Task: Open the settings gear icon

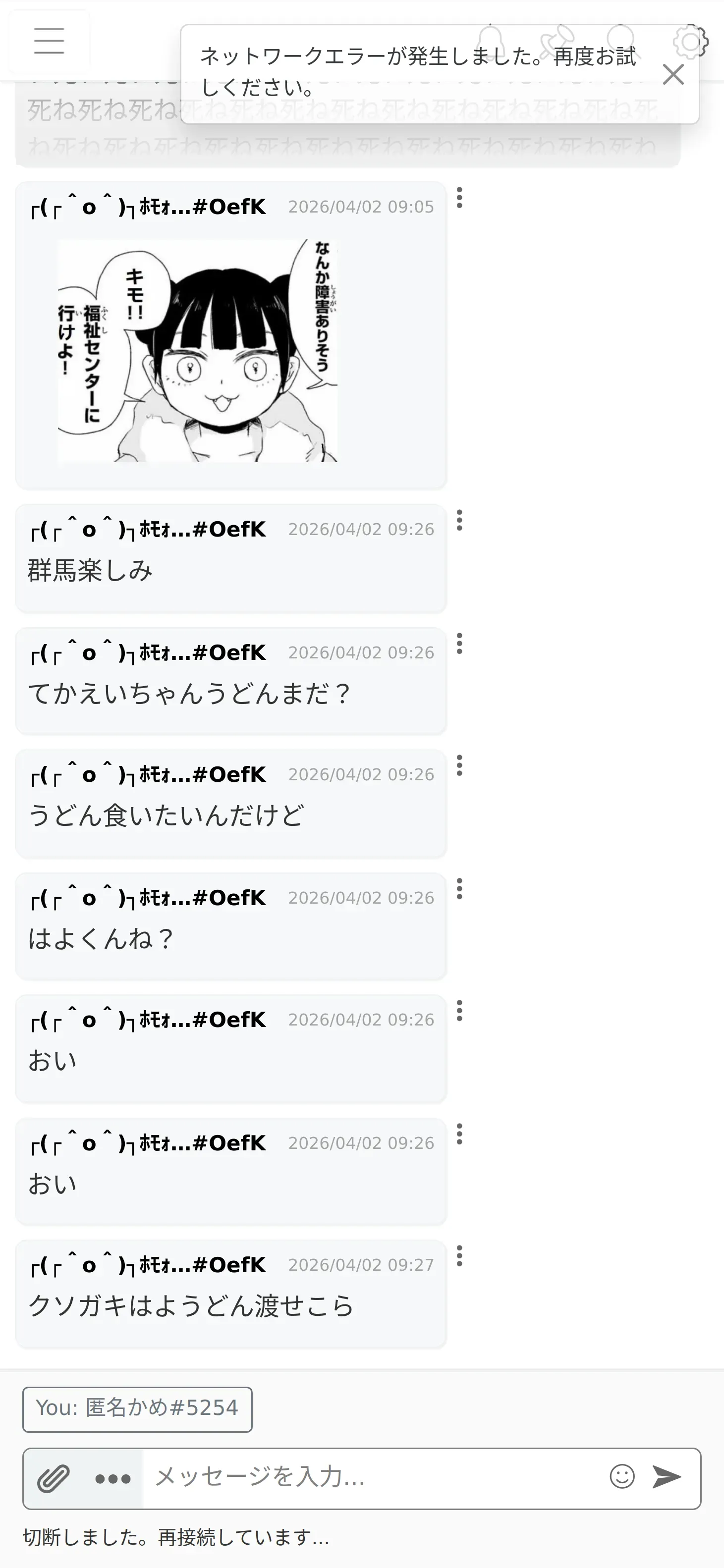Action: (691, 42)
